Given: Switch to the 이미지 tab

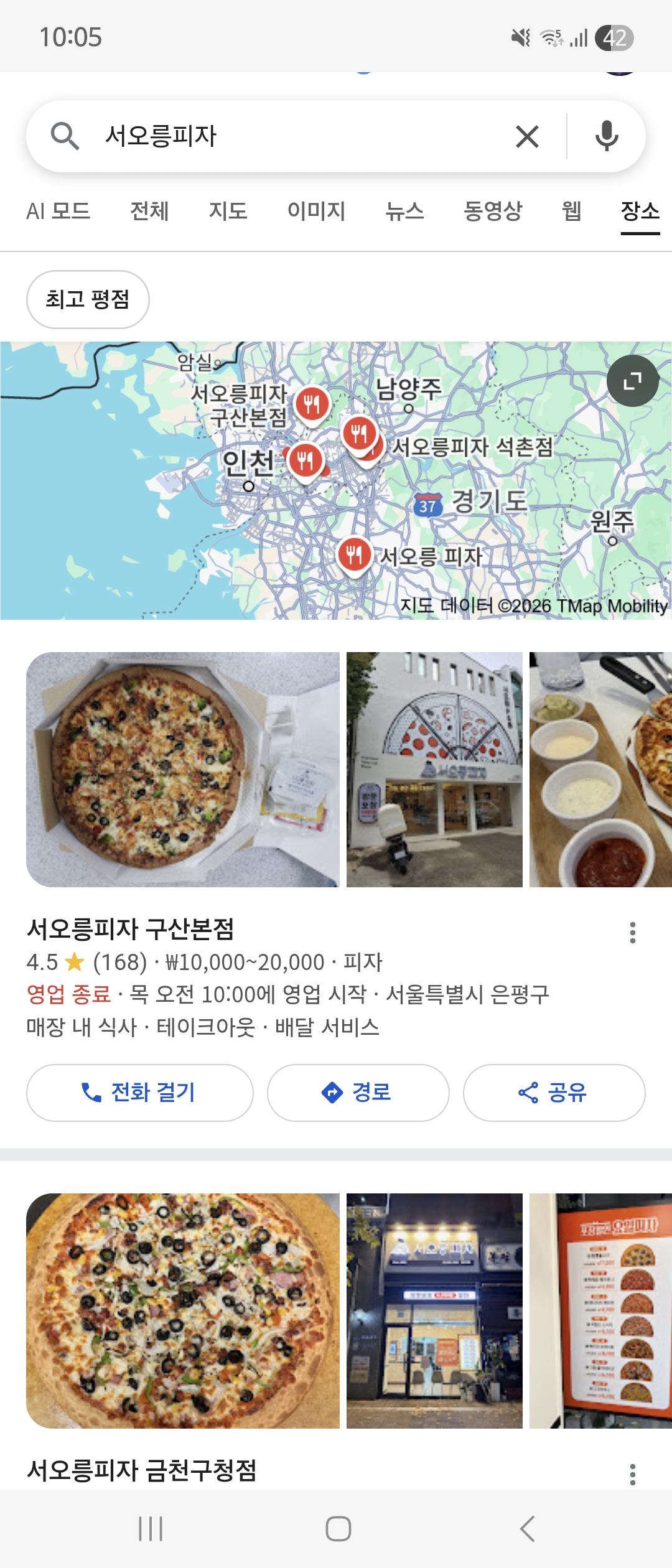Looking at the screenshot, I should point(316,211).
